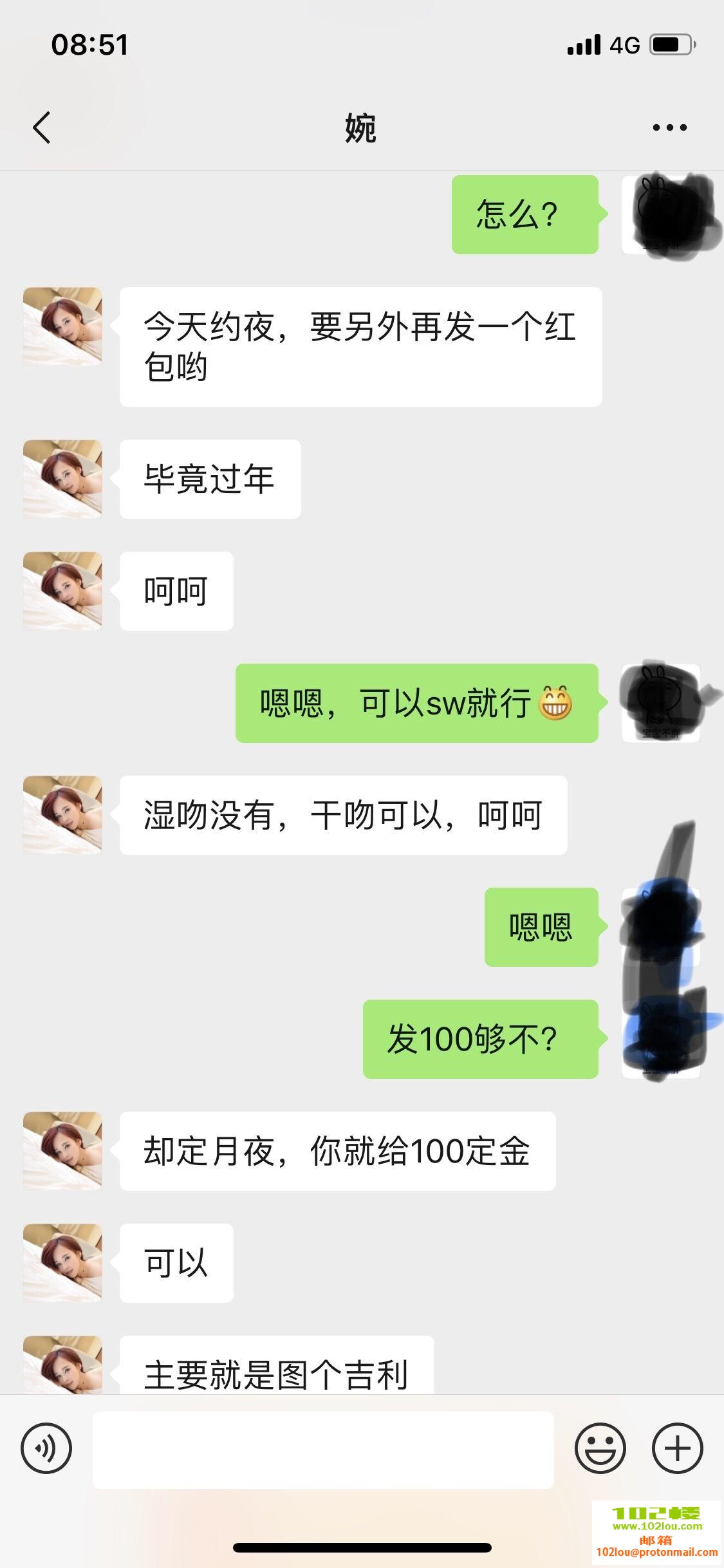Open chat settings via the ellipsis icon
This screenshot has width=724, height=1568.
669,126
